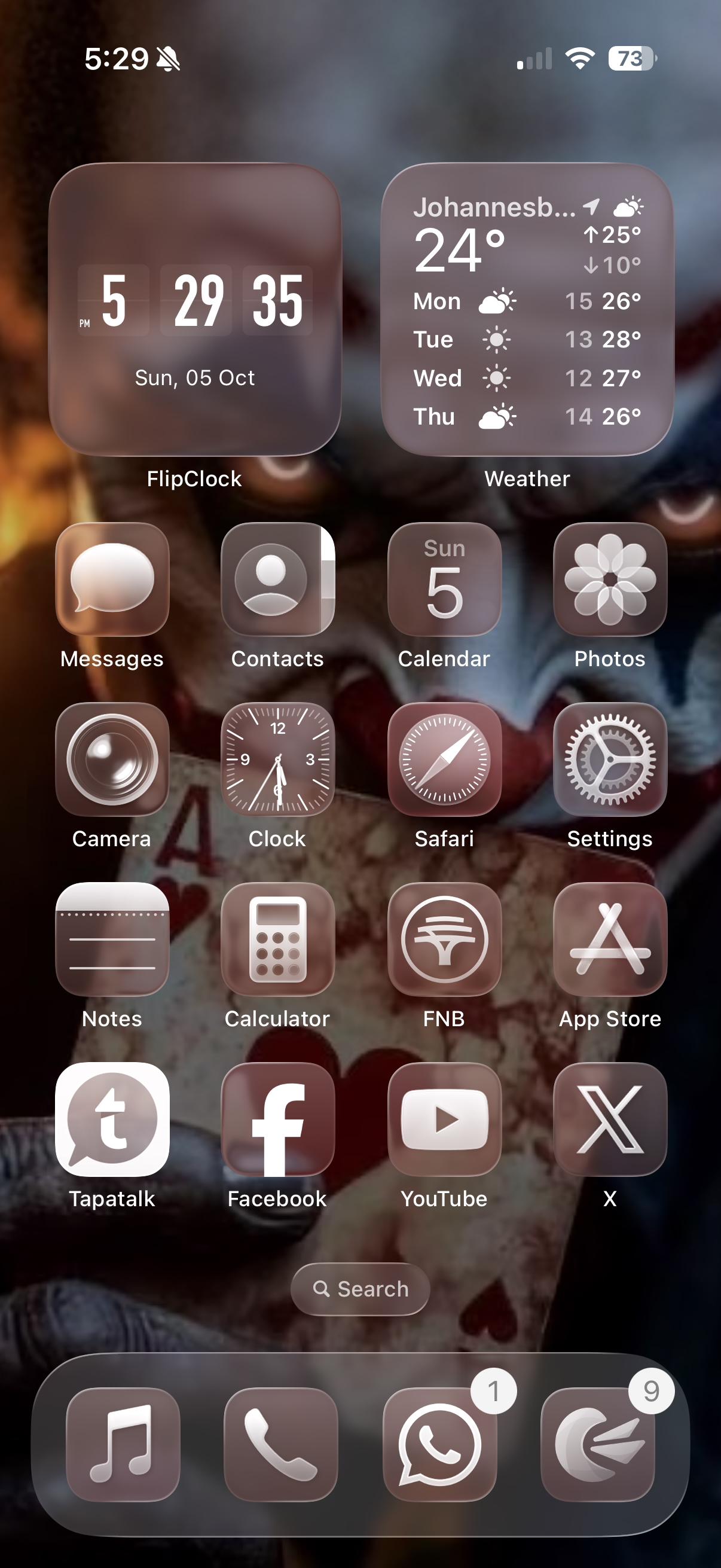Launch the Calculator app

(x=277, y=939)
